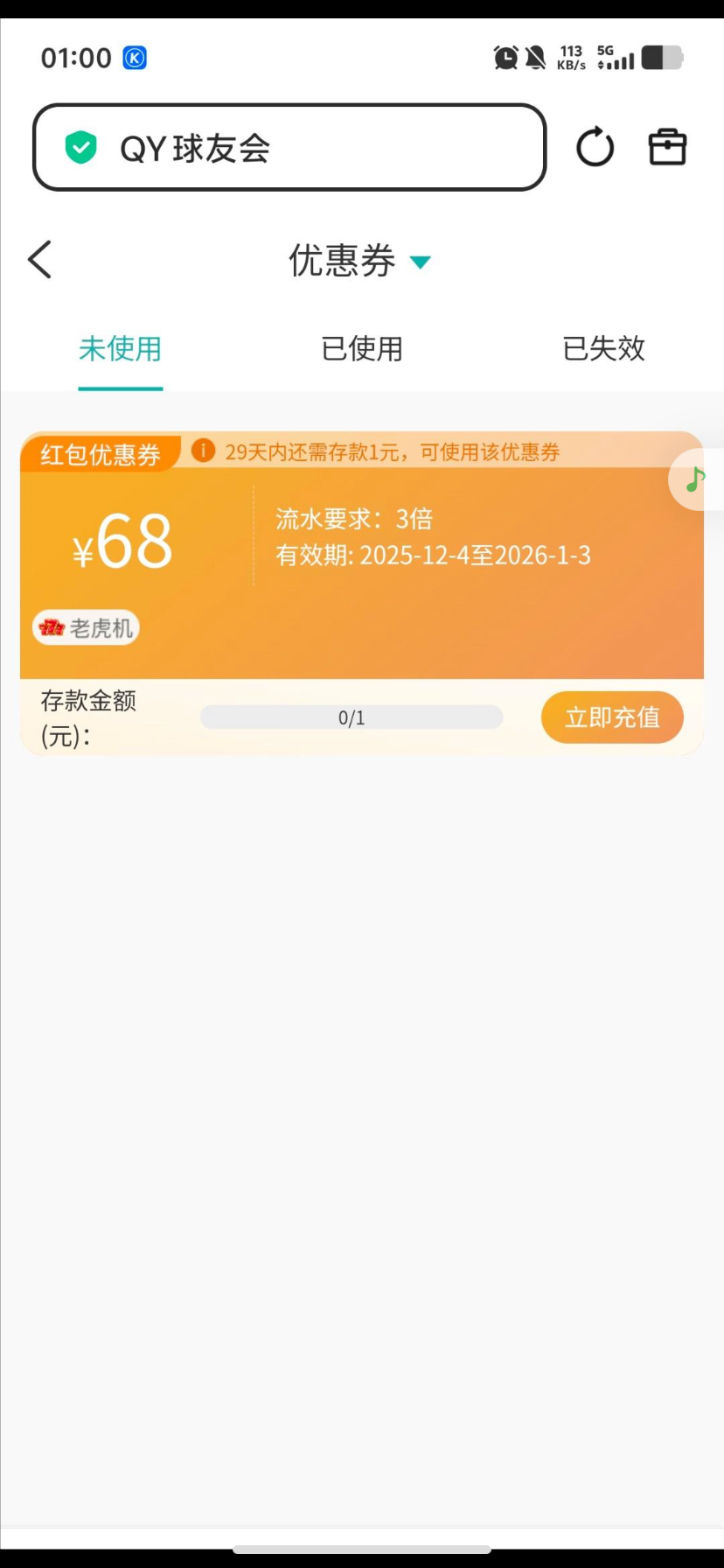The image size is (724, 1568).
Task: Tap 立即充值 to deposit now
Action: [612, 717]
